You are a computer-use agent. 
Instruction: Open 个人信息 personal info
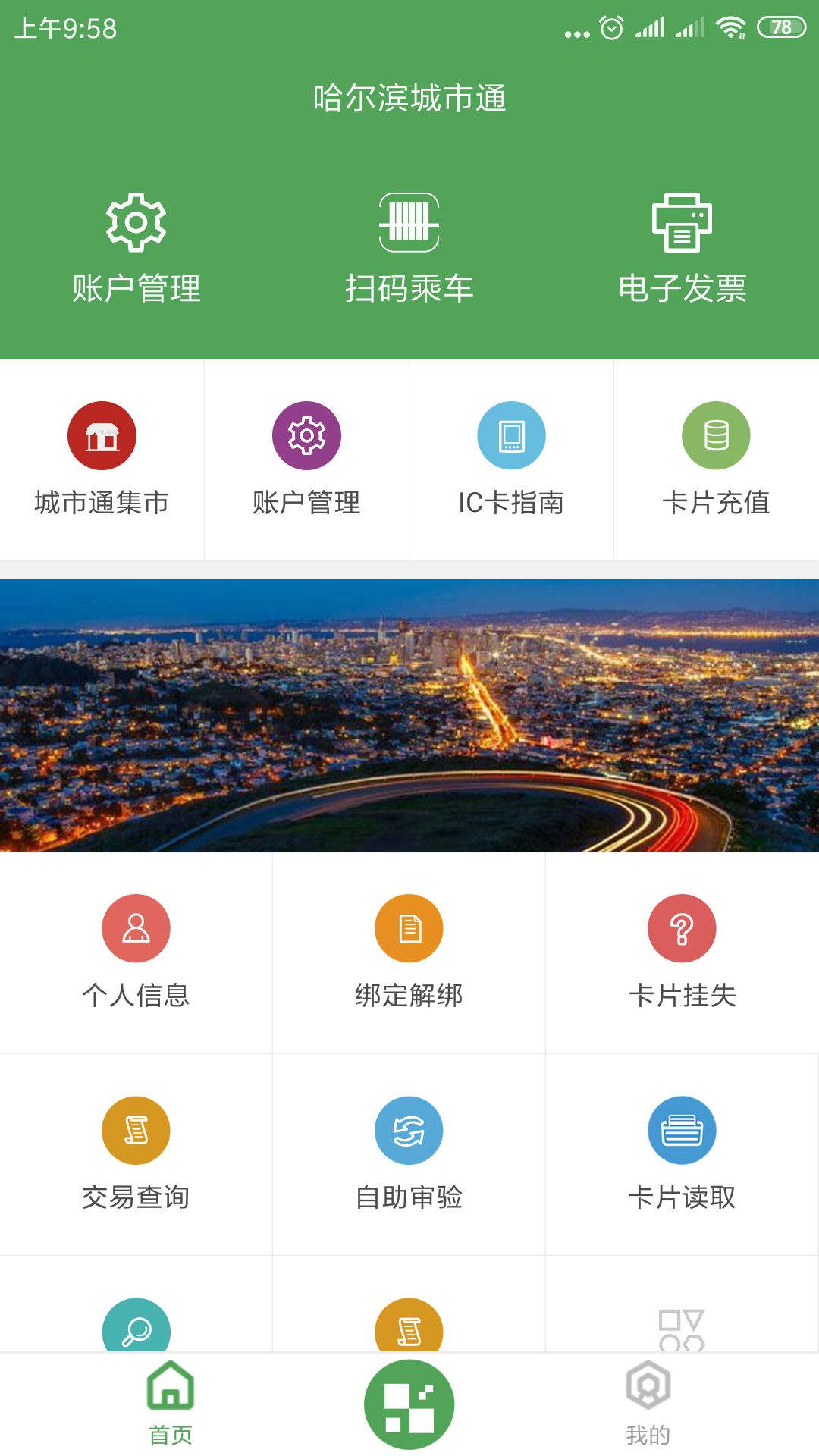(136, 952)
